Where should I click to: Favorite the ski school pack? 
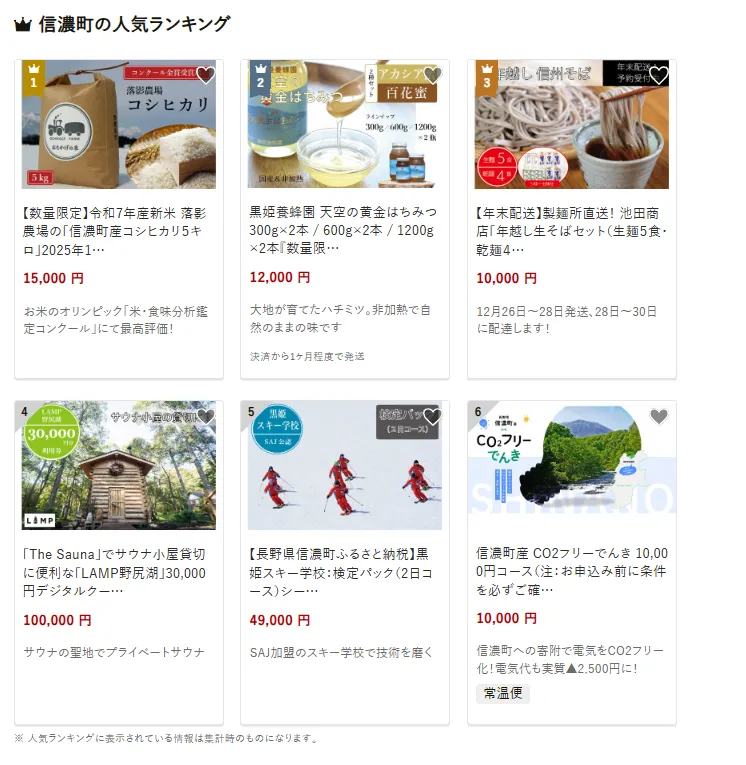(x=432, y=416)
